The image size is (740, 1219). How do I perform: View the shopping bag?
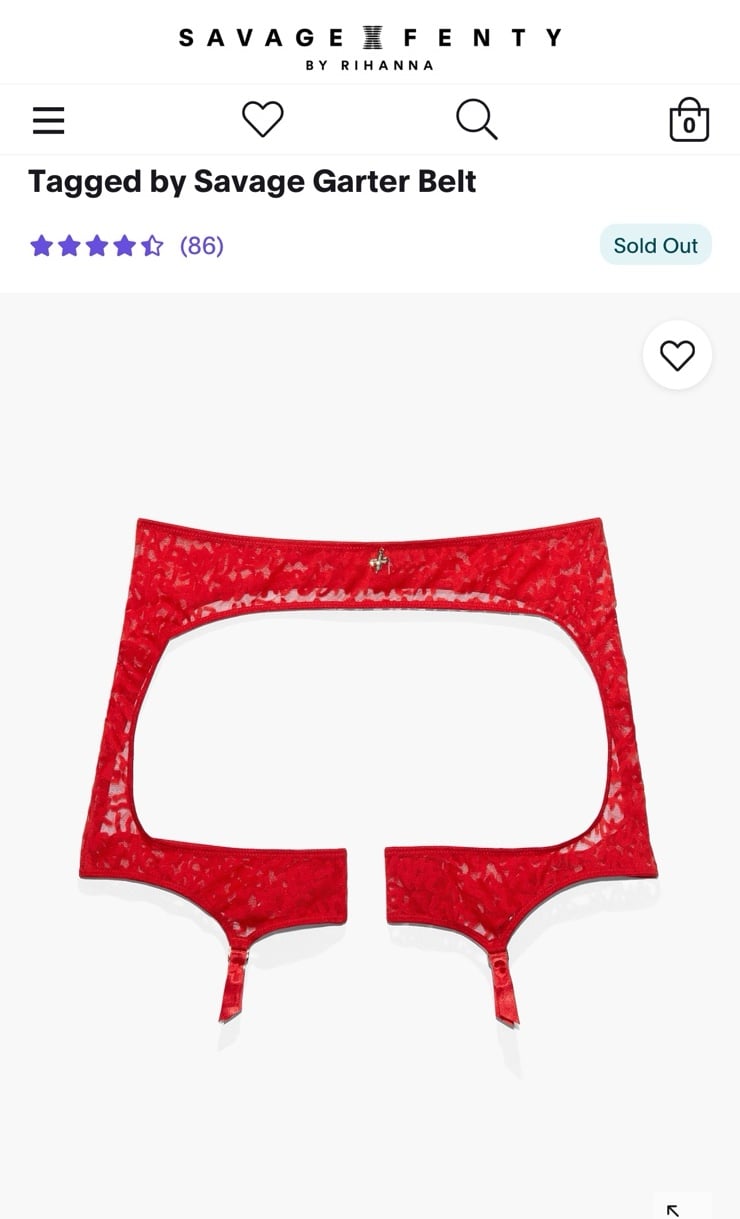point(689,120)
